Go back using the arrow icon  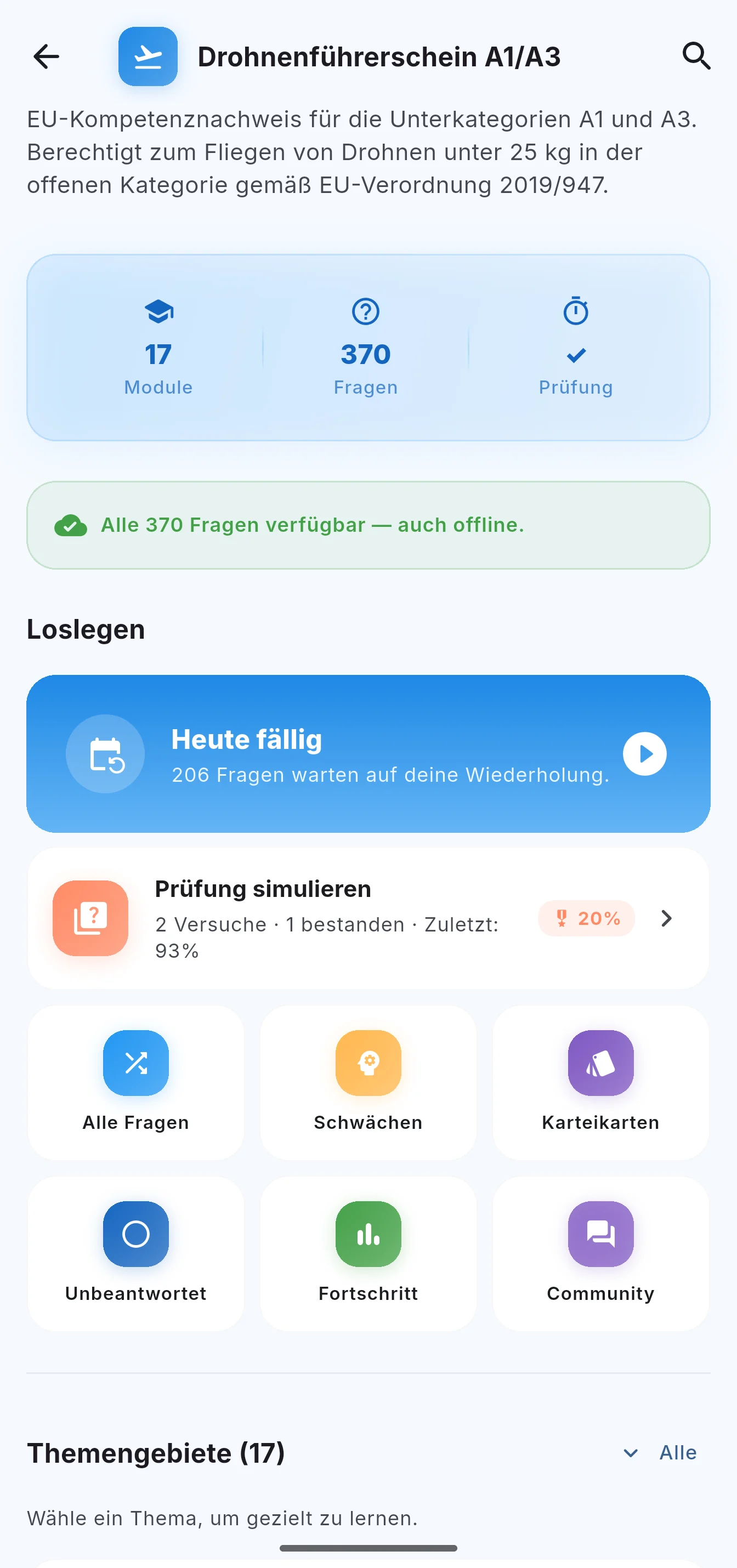(x=46, y=56)
